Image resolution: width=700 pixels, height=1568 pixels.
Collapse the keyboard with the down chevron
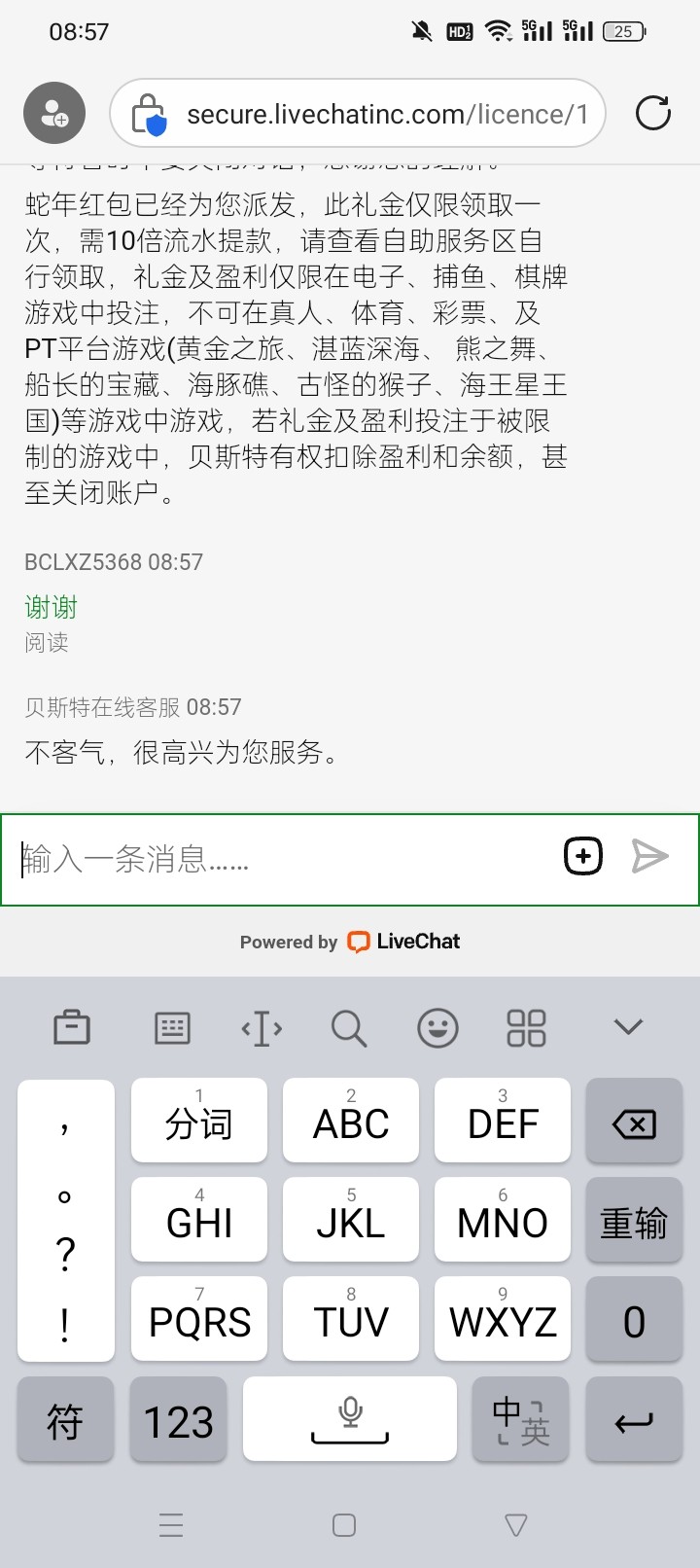(x=628, y=1027)
